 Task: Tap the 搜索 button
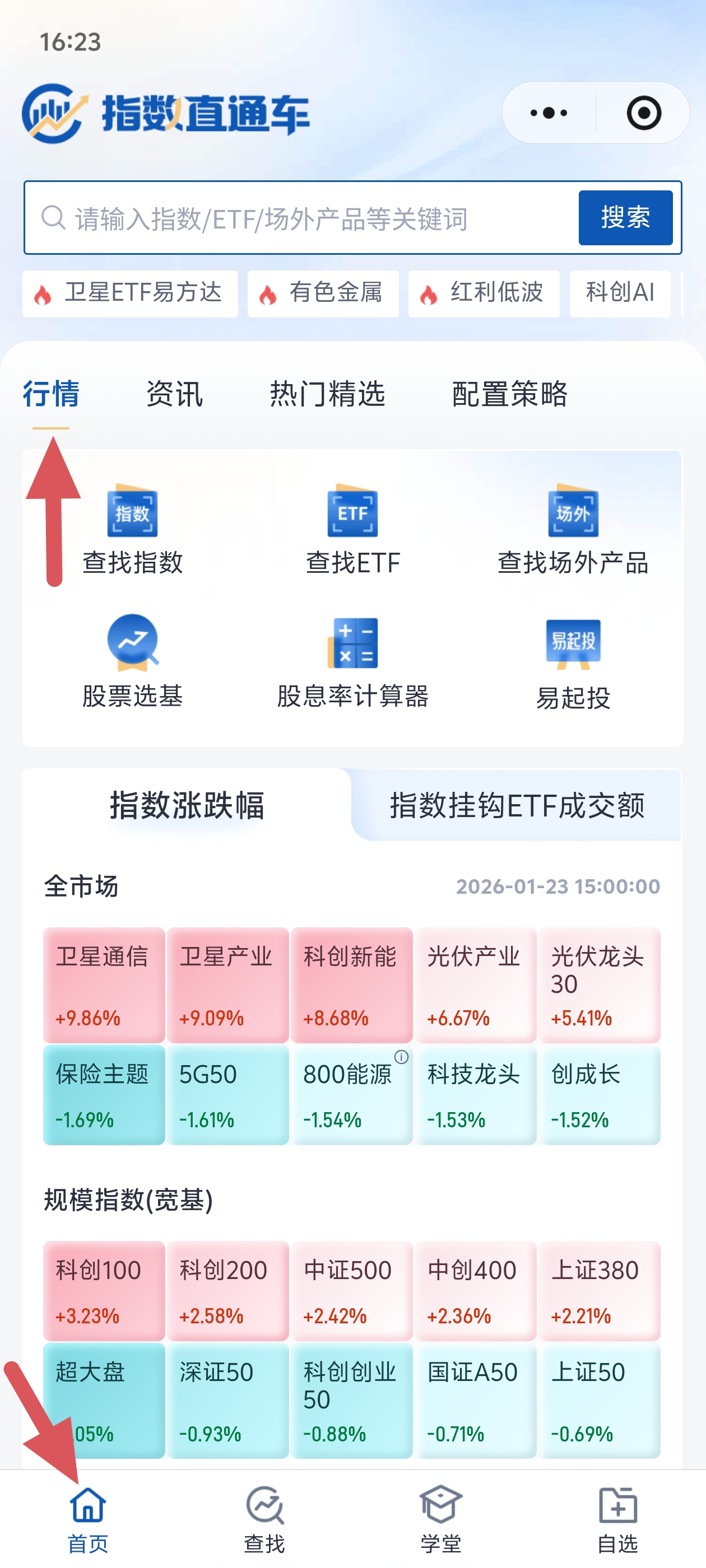[625, 218]
